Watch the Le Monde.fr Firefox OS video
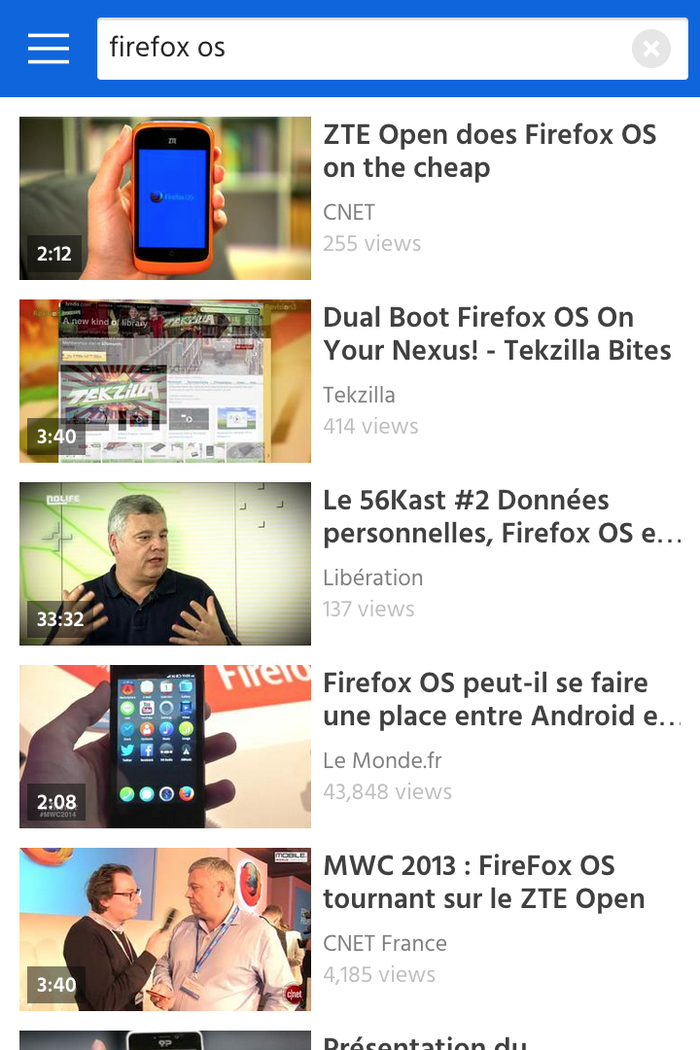This screenshot has width=700, height=1050. (x=165, y=746)
